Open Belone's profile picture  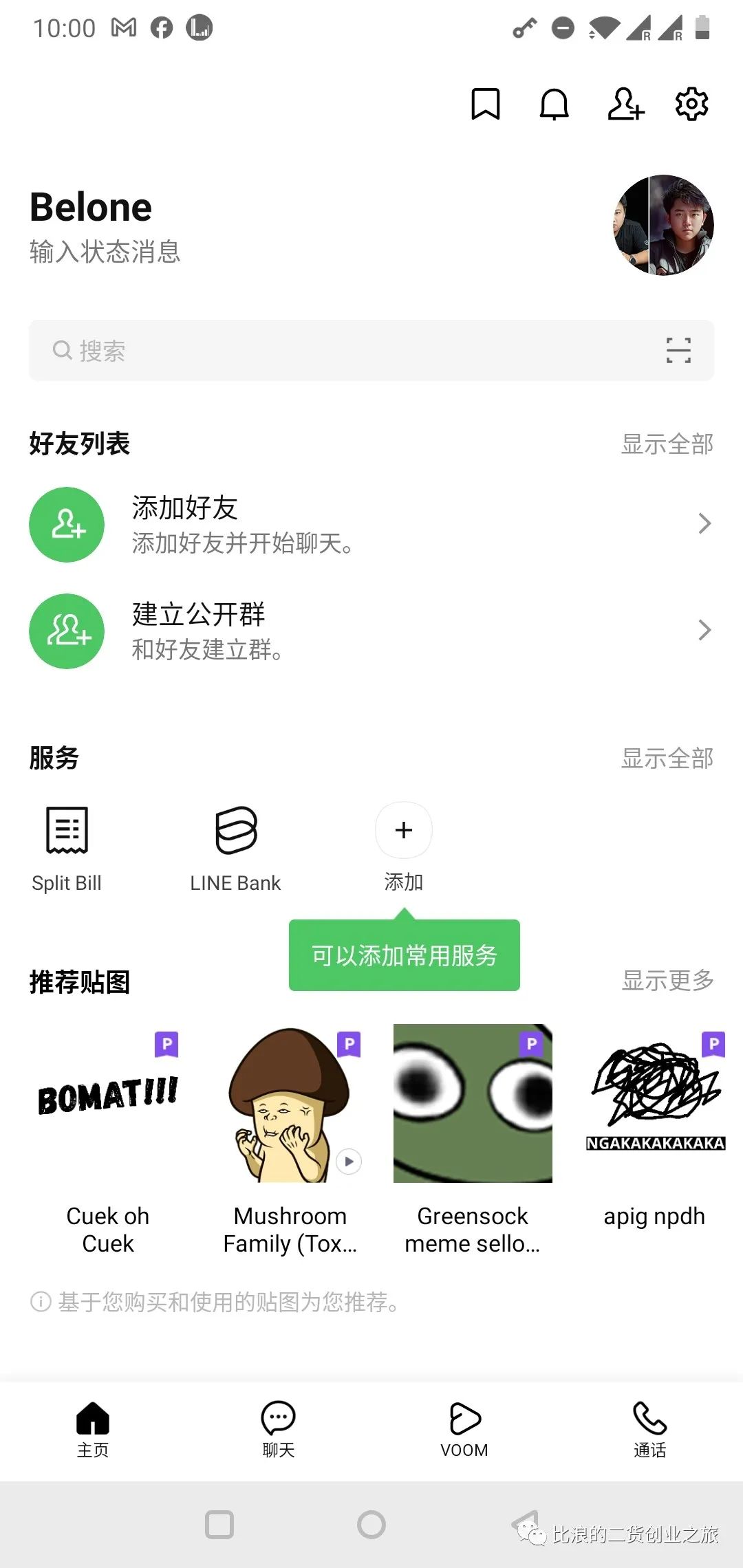(663, 225)
